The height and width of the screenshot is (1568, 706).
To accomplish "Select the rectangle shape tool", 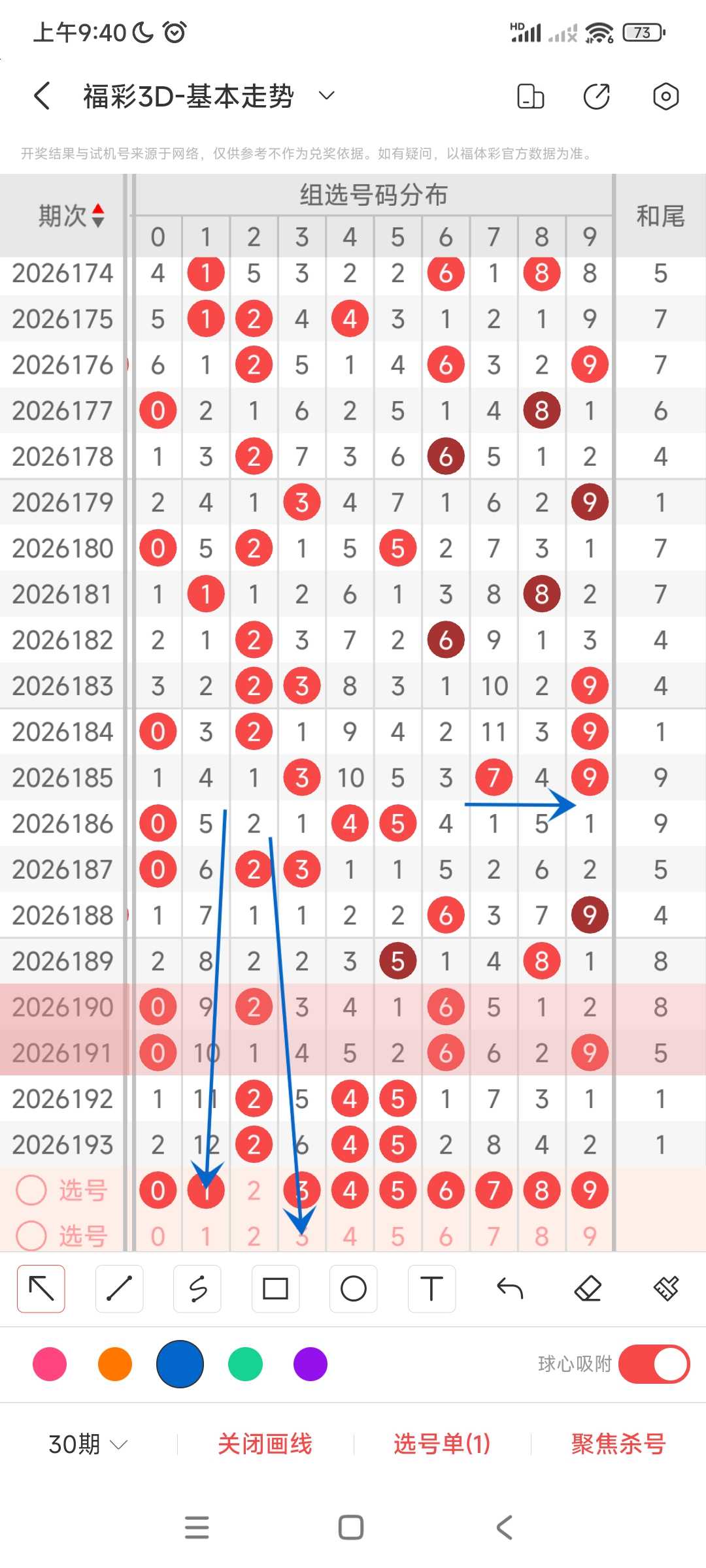I will 275,1288.
